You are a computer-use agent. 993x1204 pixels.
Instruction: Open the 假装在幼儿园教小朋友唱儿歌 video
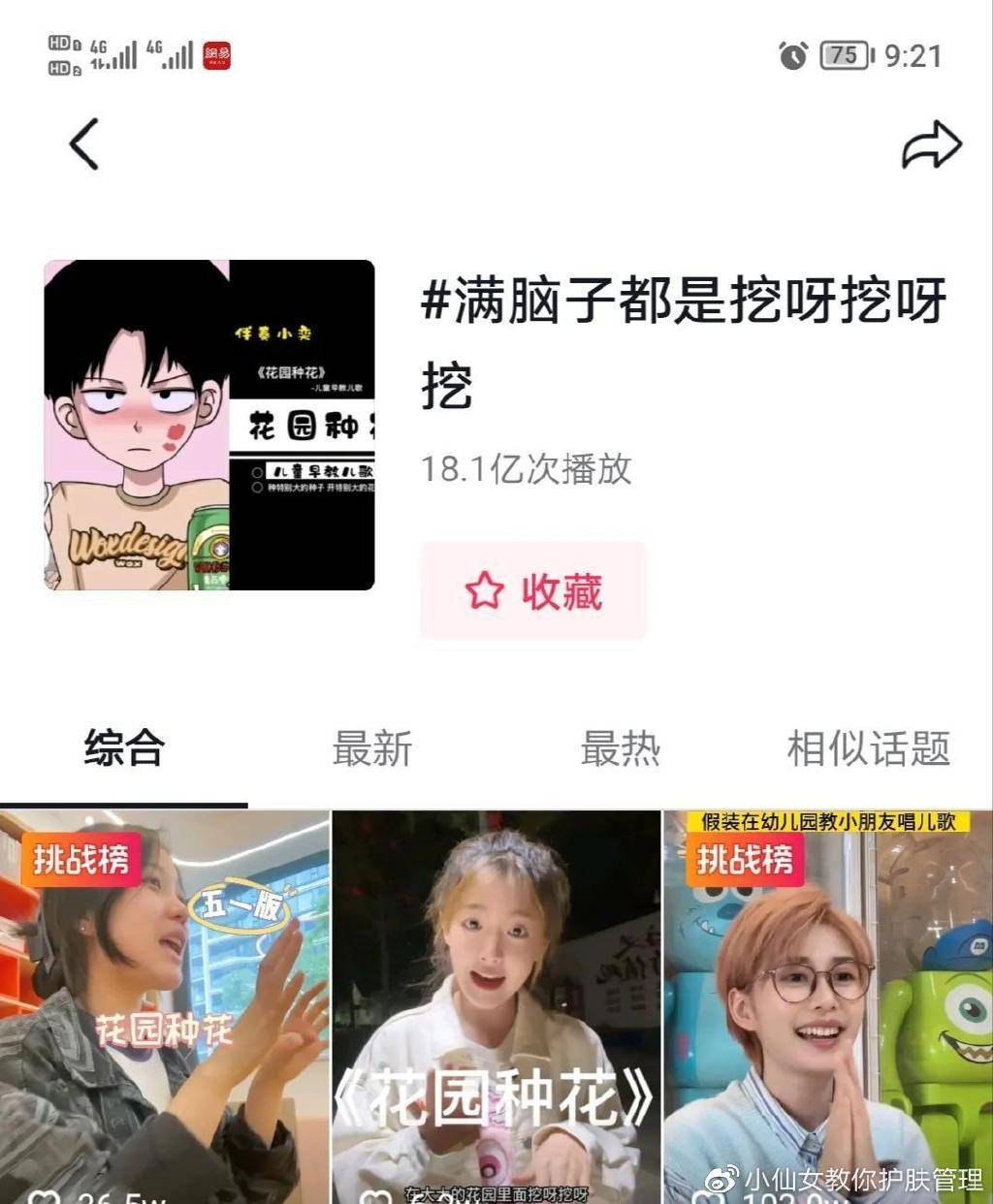[x=828, y=1008]
